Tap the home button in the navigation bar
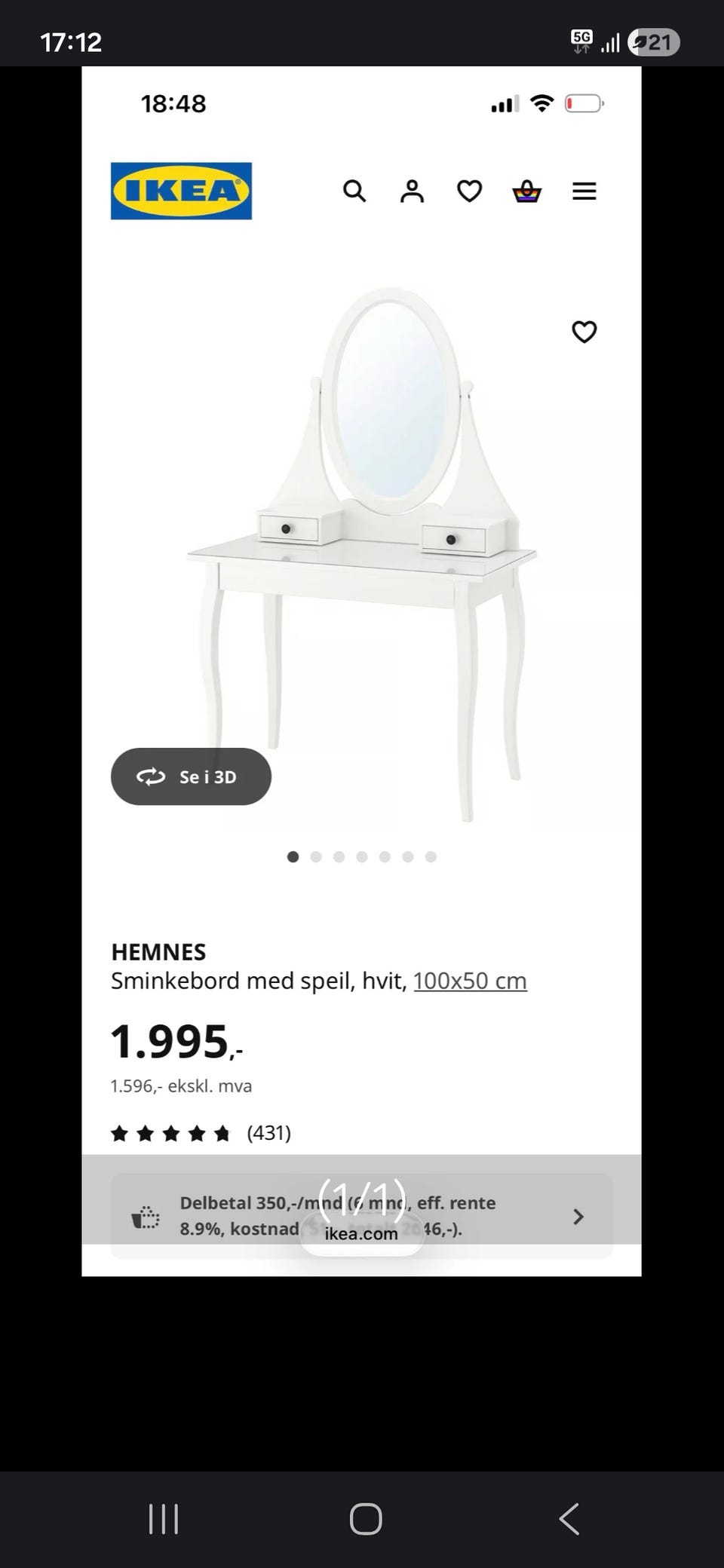The height and width of the screenshot is (1568, 724). tap(366, 1519)
